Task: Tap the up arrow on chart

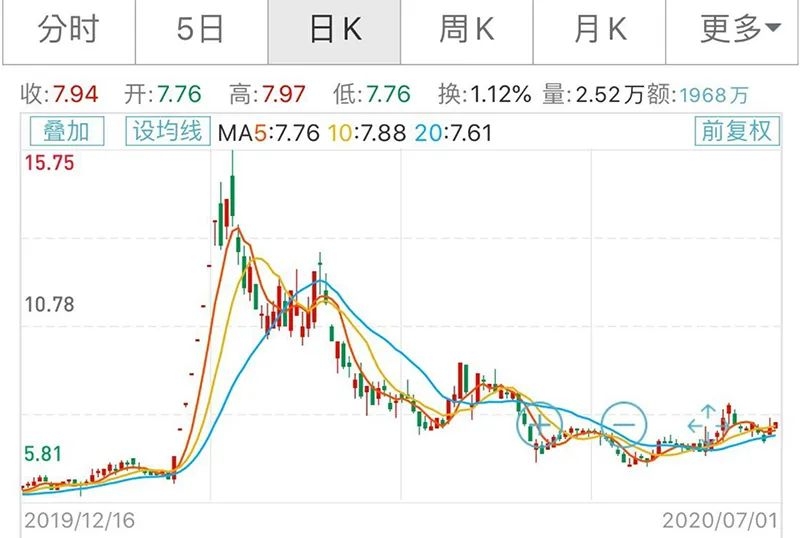Action: pos(708,410)
